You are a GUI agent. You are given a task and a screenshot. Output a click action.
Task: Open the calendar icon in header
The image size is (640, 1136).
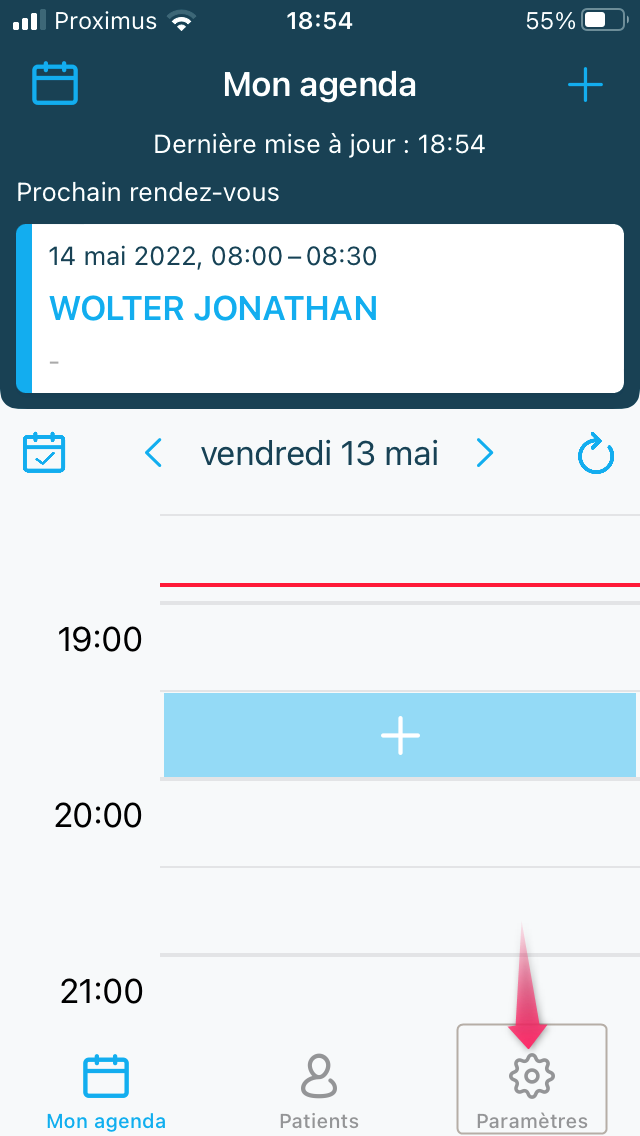click(x=55, y=84)
